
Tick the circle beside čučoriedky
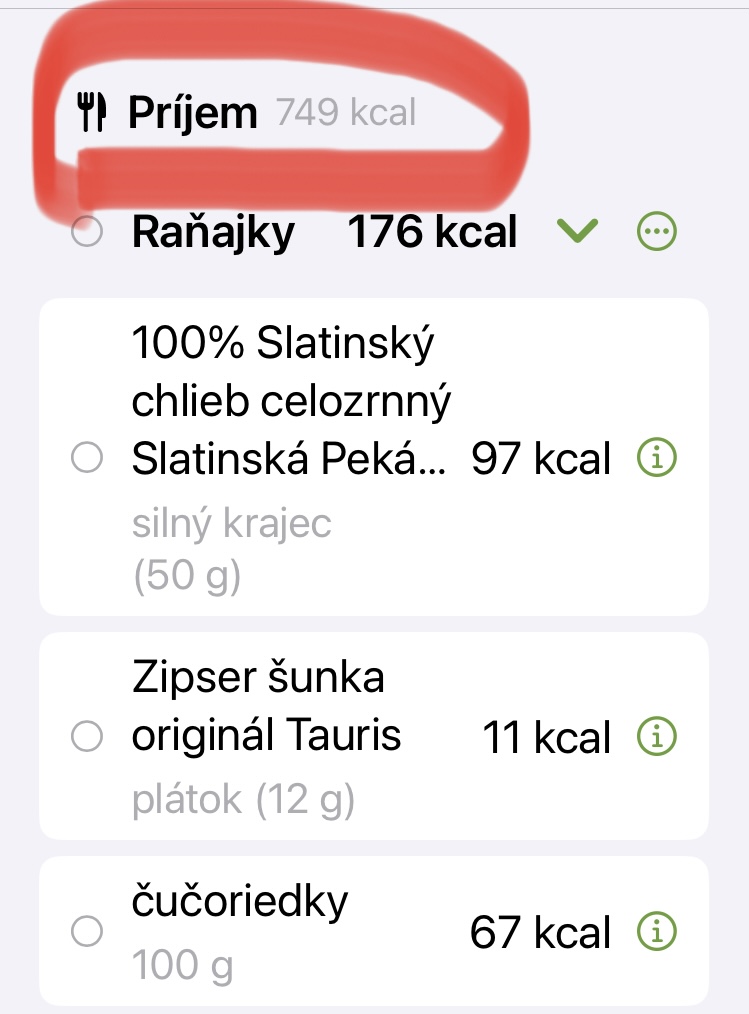[88, 933]
